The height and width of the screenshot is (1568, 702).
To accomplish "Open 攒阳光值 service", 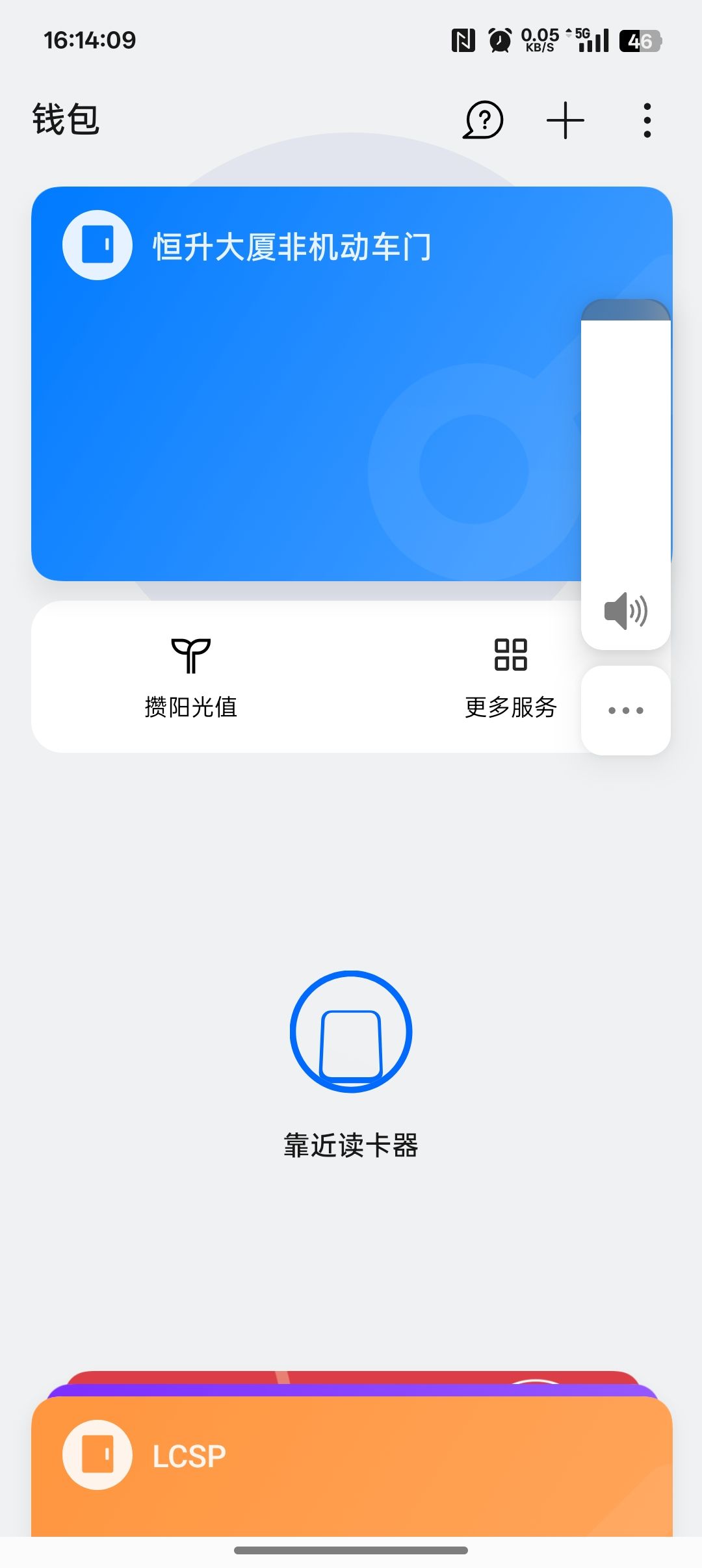I will [x=190, y=677].
